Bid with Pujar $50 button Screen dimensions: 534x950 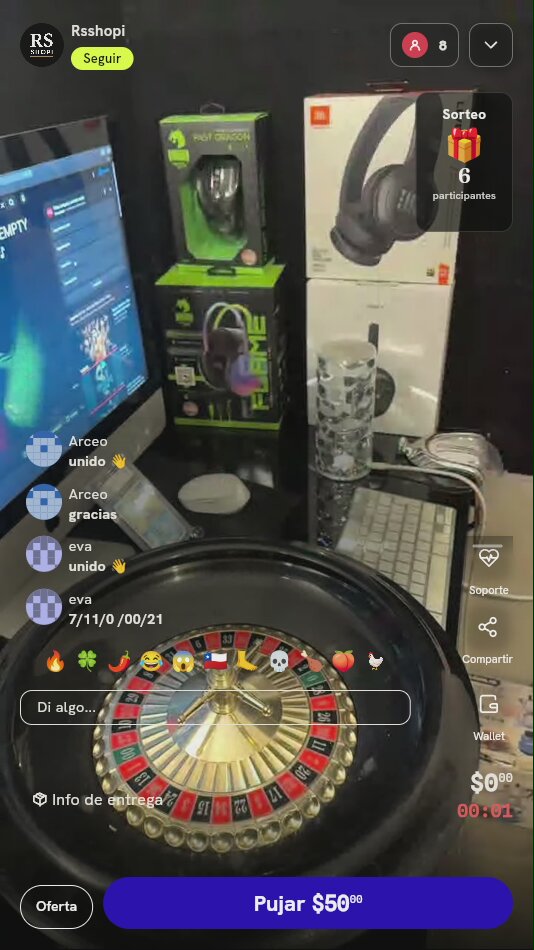point(308,903)
